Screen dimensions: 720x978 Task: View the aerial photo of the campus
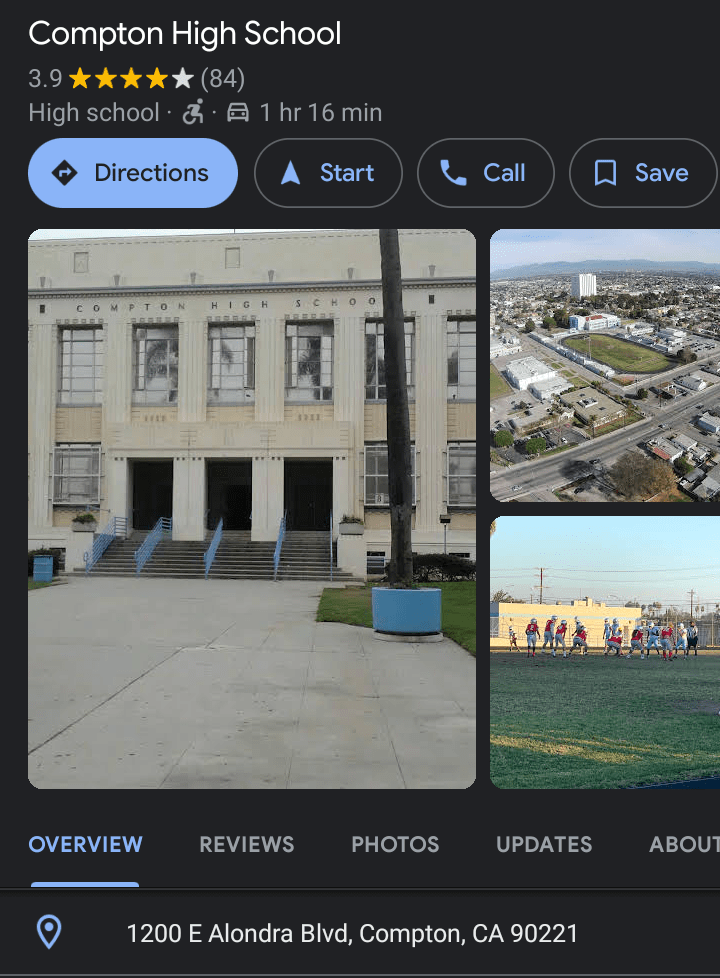[x=604, y=365]
